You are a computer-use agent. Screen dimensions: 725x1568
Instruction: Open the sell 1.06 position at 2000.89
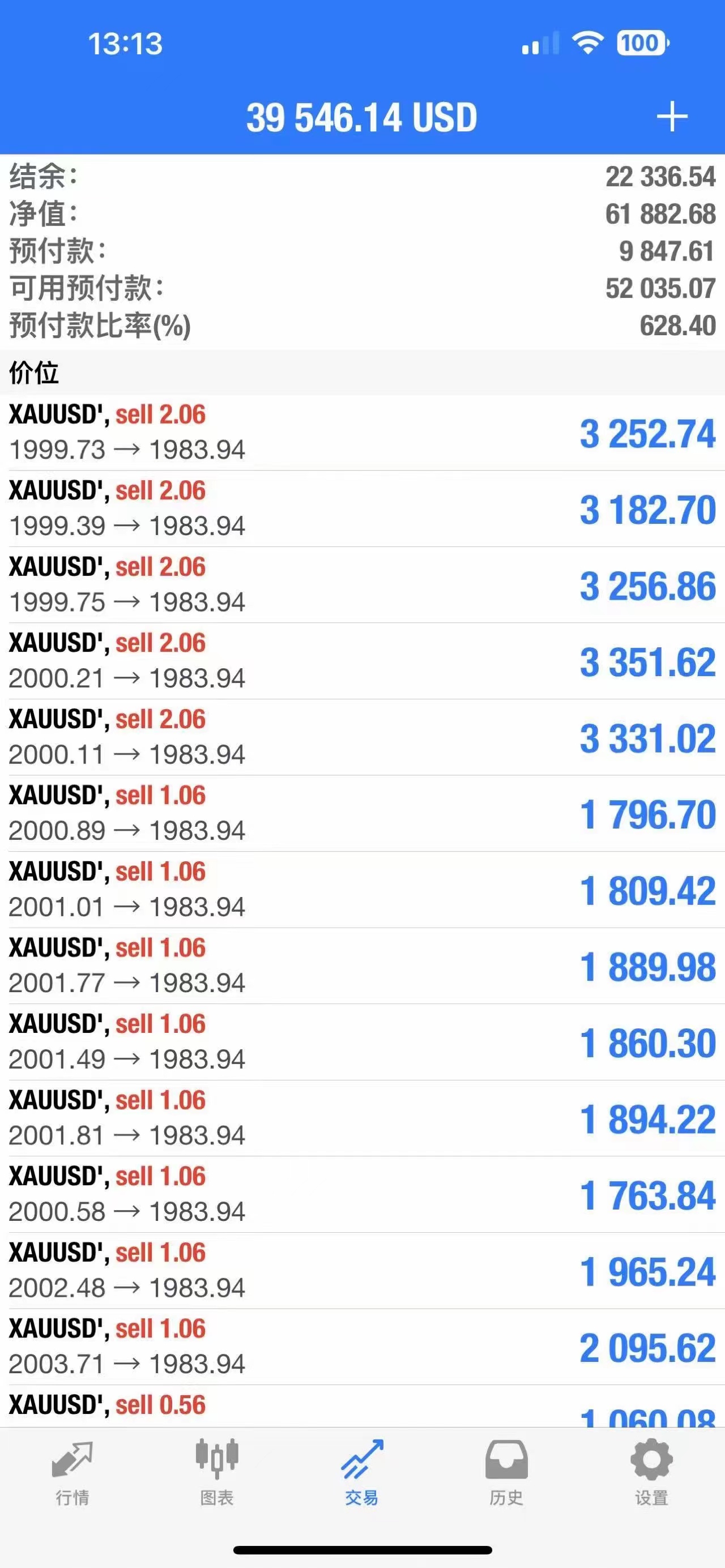tap(362, 813)
